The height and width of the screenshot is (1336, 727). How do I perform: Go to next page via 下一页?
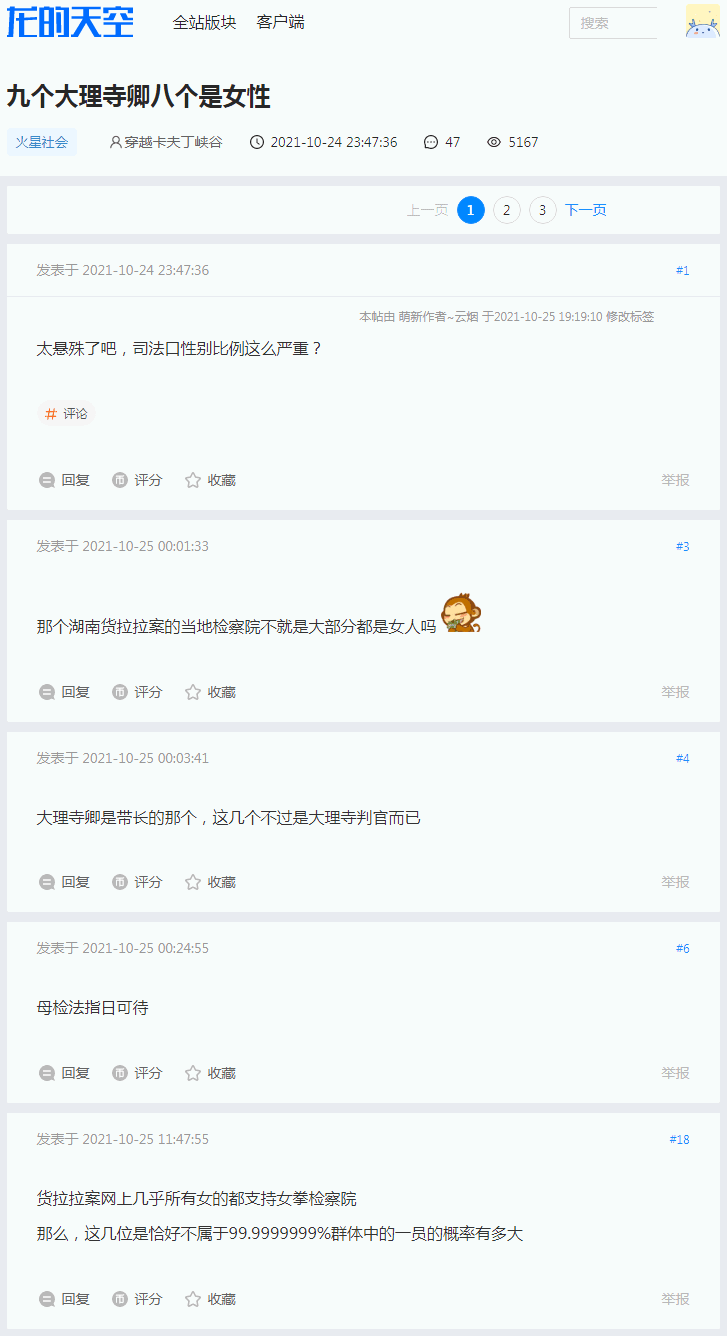(x=586, y=210)
